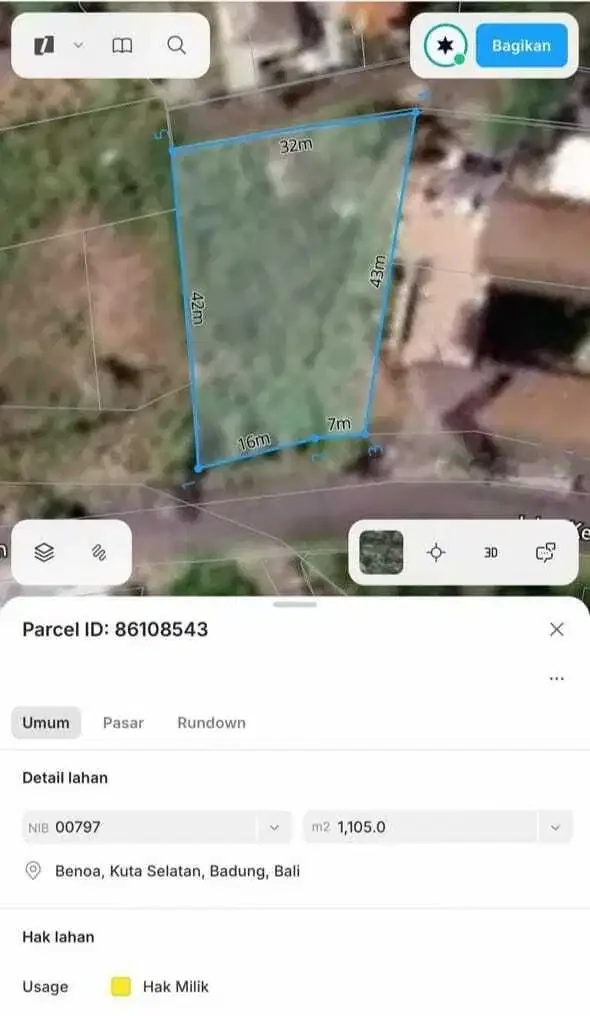Open the map layers icon

coord(44,552)
